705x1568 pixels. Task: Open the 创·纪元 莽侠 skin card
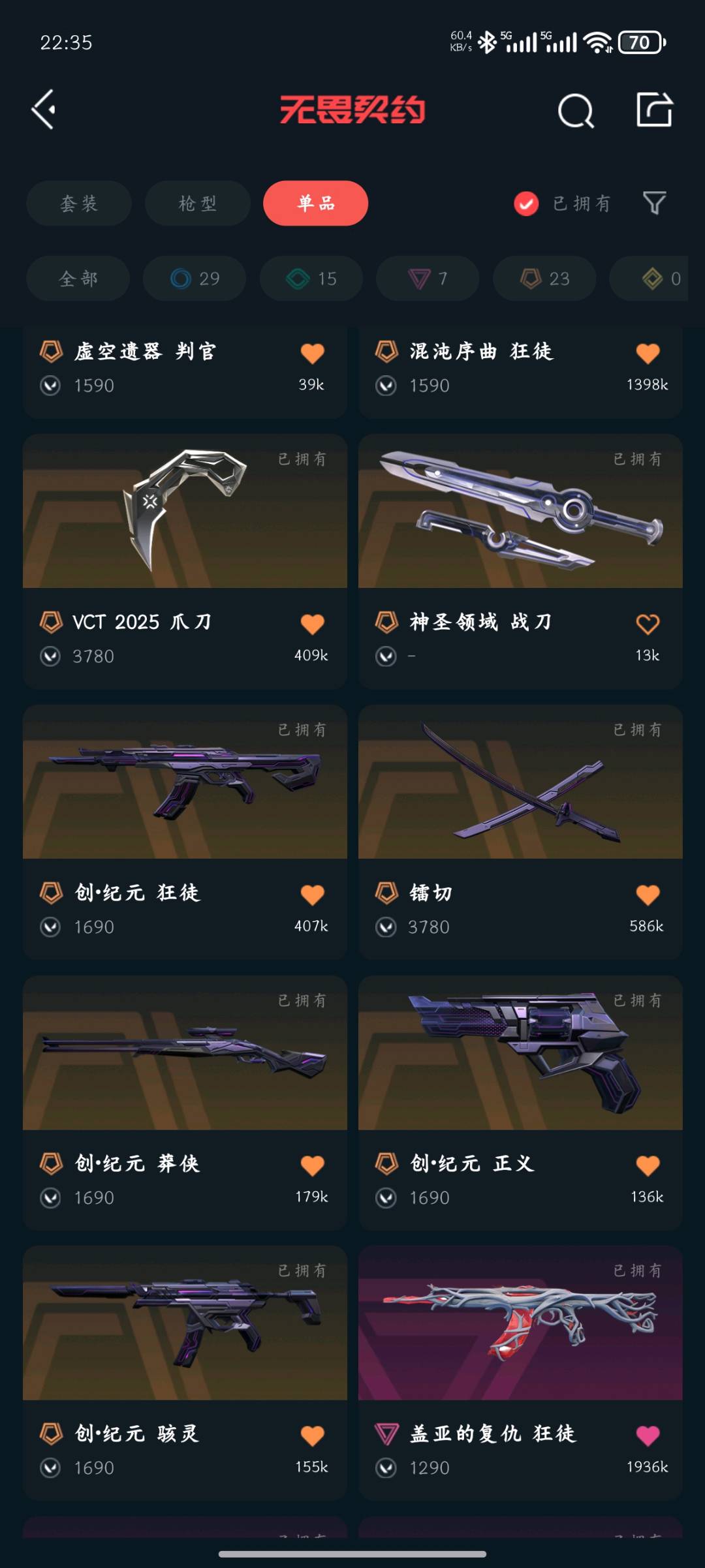[x=185, y=1103]
